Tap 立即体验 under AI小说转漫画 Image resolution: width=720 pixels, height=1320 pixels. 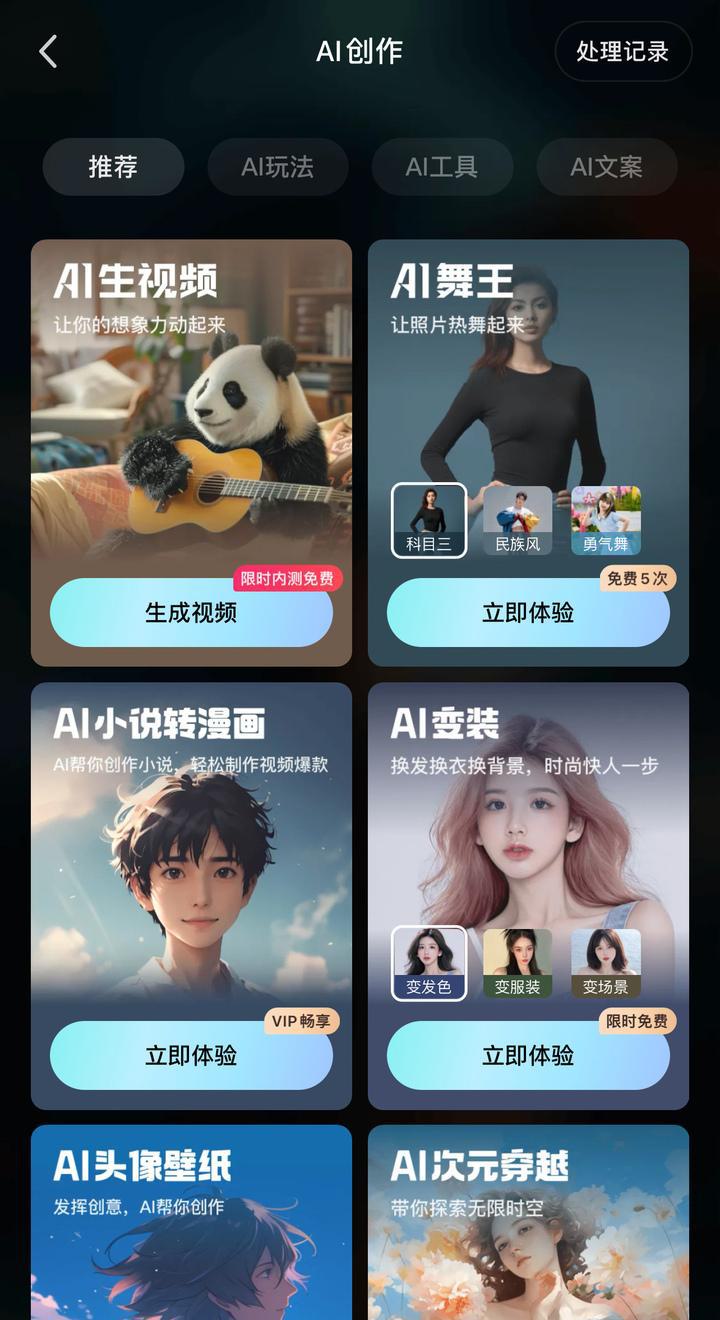click(191, 1055)
